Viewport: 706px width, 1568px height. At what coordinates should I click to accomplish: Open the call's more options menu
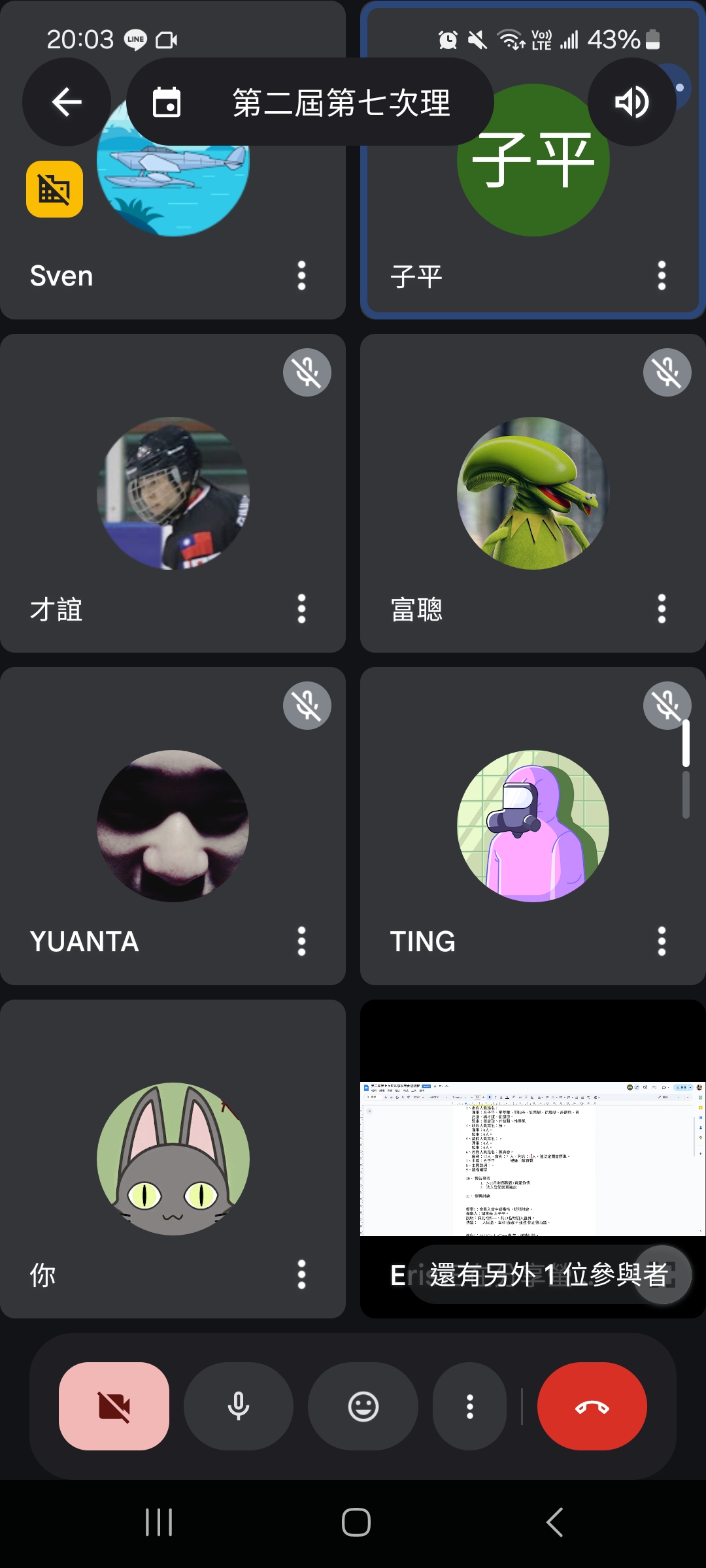(x=469, y=1406)
